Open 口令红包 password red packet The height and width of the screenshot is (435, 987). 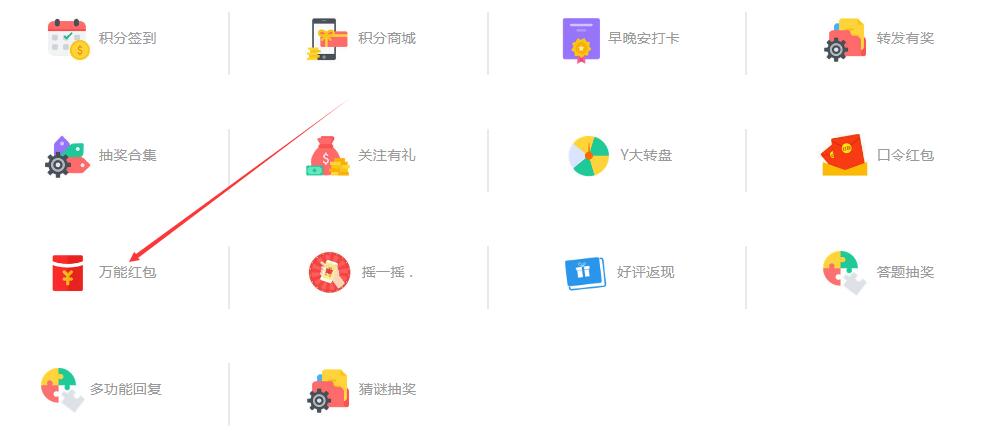878,156
